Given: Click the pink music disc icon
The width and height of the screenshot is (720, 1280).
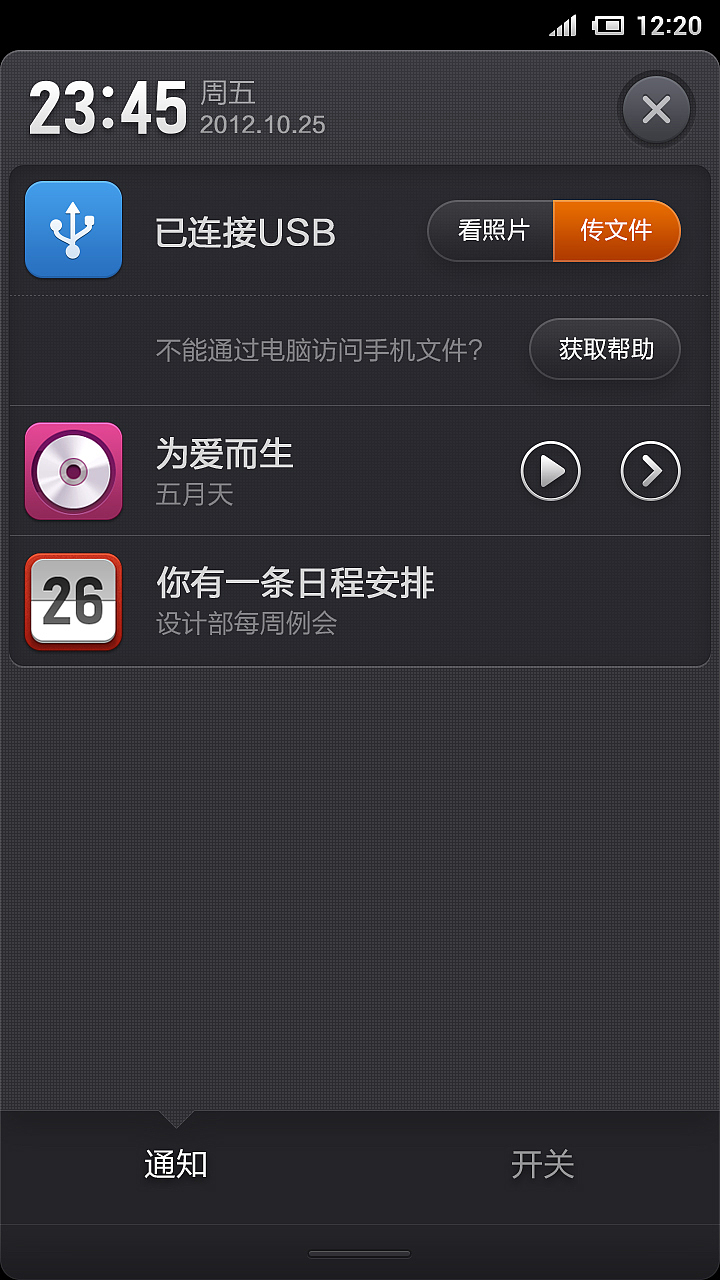Looking at the screenshot, I should tap(73, 471).
